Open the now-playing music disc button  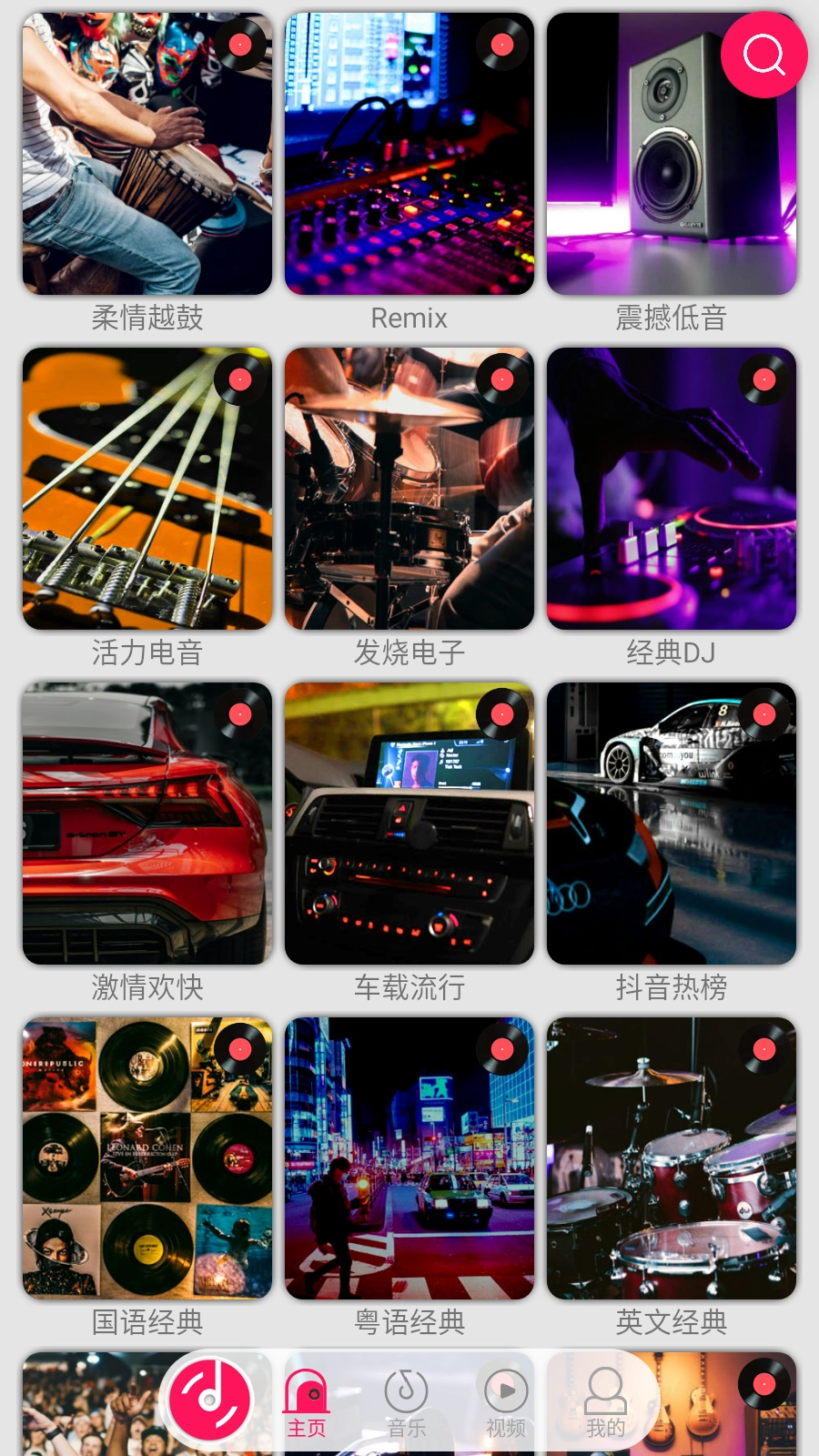coord(208,1400)
